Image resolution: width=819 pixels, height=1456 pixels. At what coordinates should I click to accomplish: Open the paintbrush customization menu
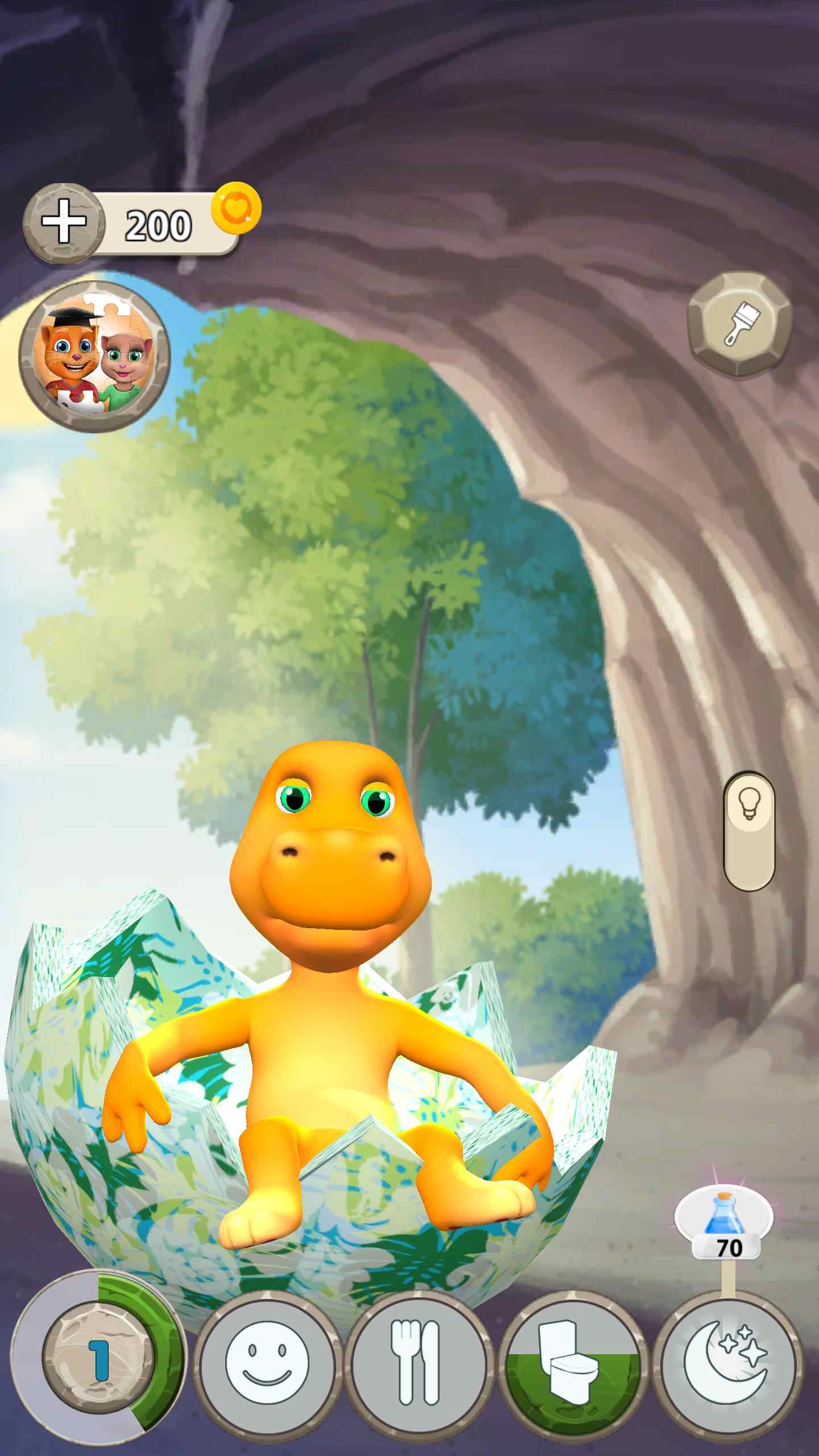click(739, 324)
